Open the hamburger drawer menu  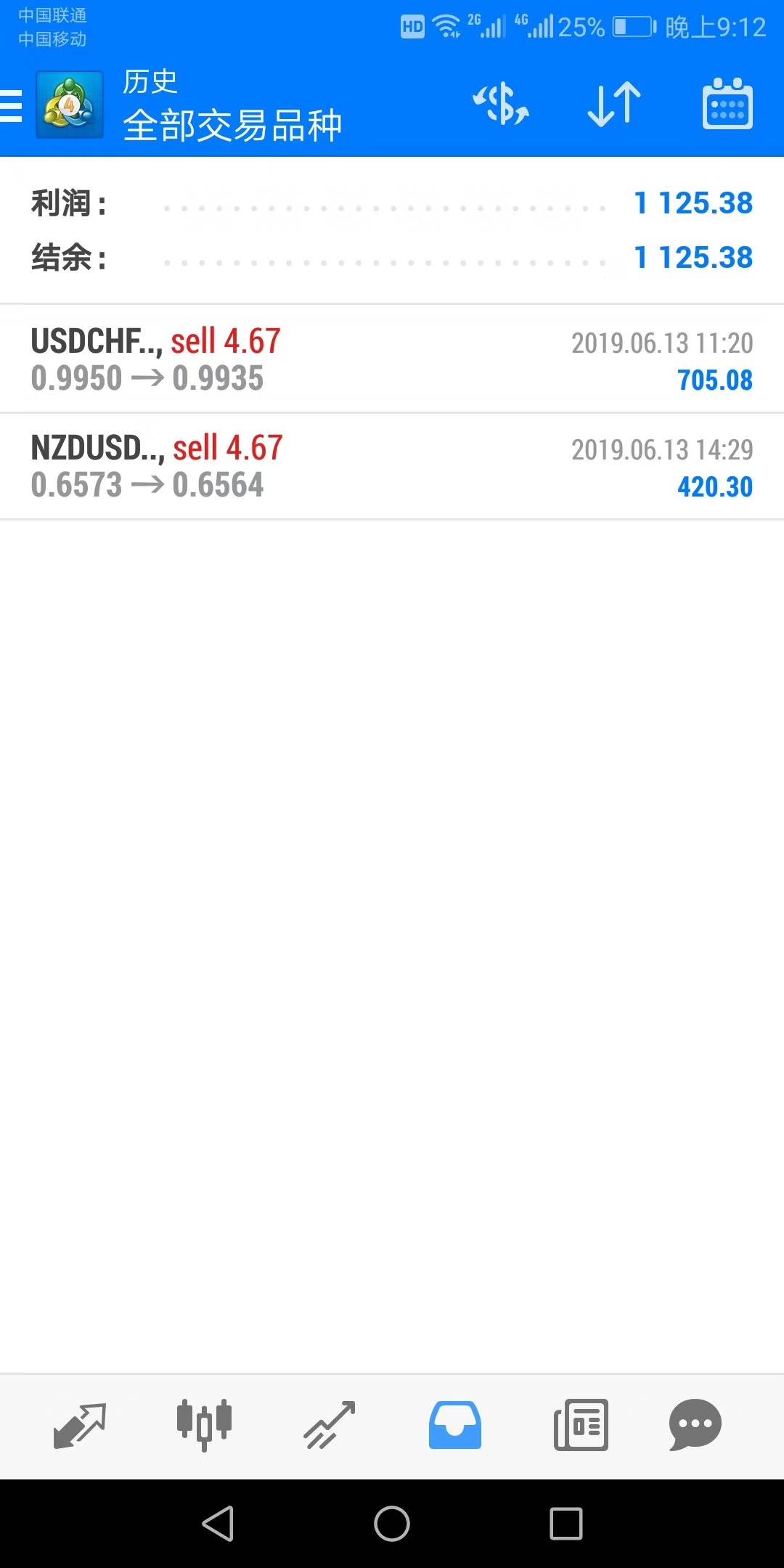click(x=11, y=105)
